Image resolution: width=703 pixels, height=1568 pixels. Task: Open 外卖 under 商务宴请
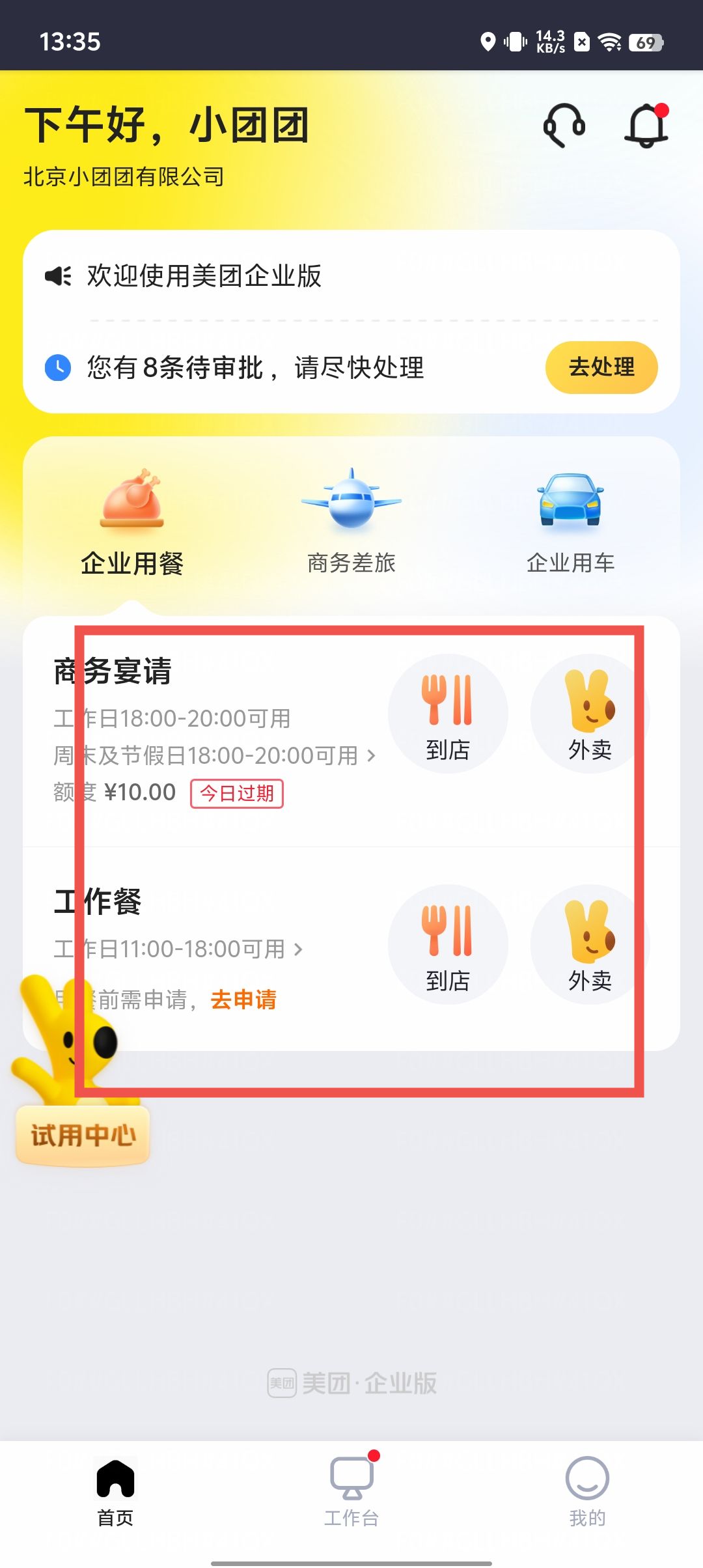click(x=590, y=714)
